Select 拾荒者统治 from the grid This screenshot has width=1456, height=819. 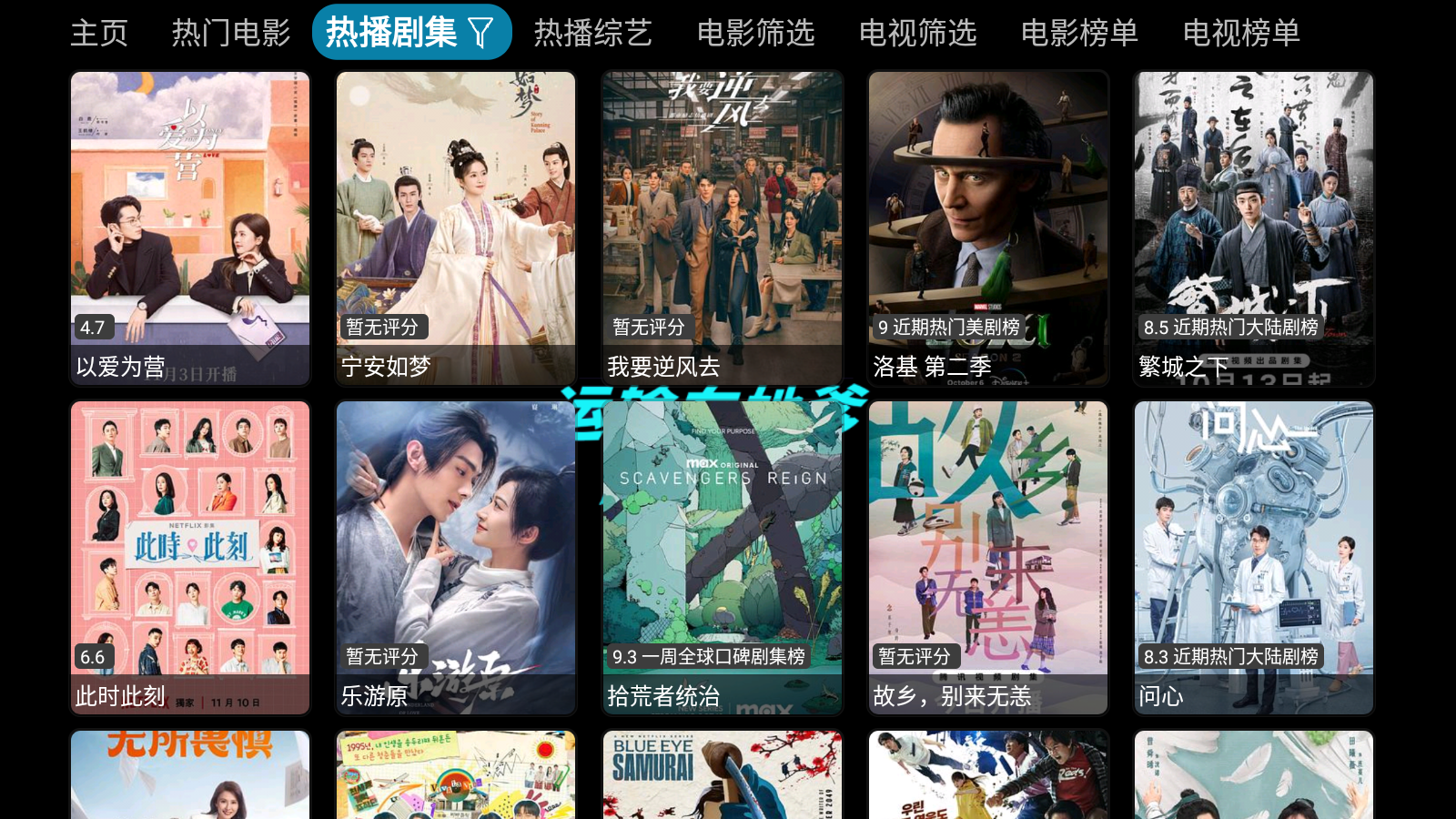[723, 557]
